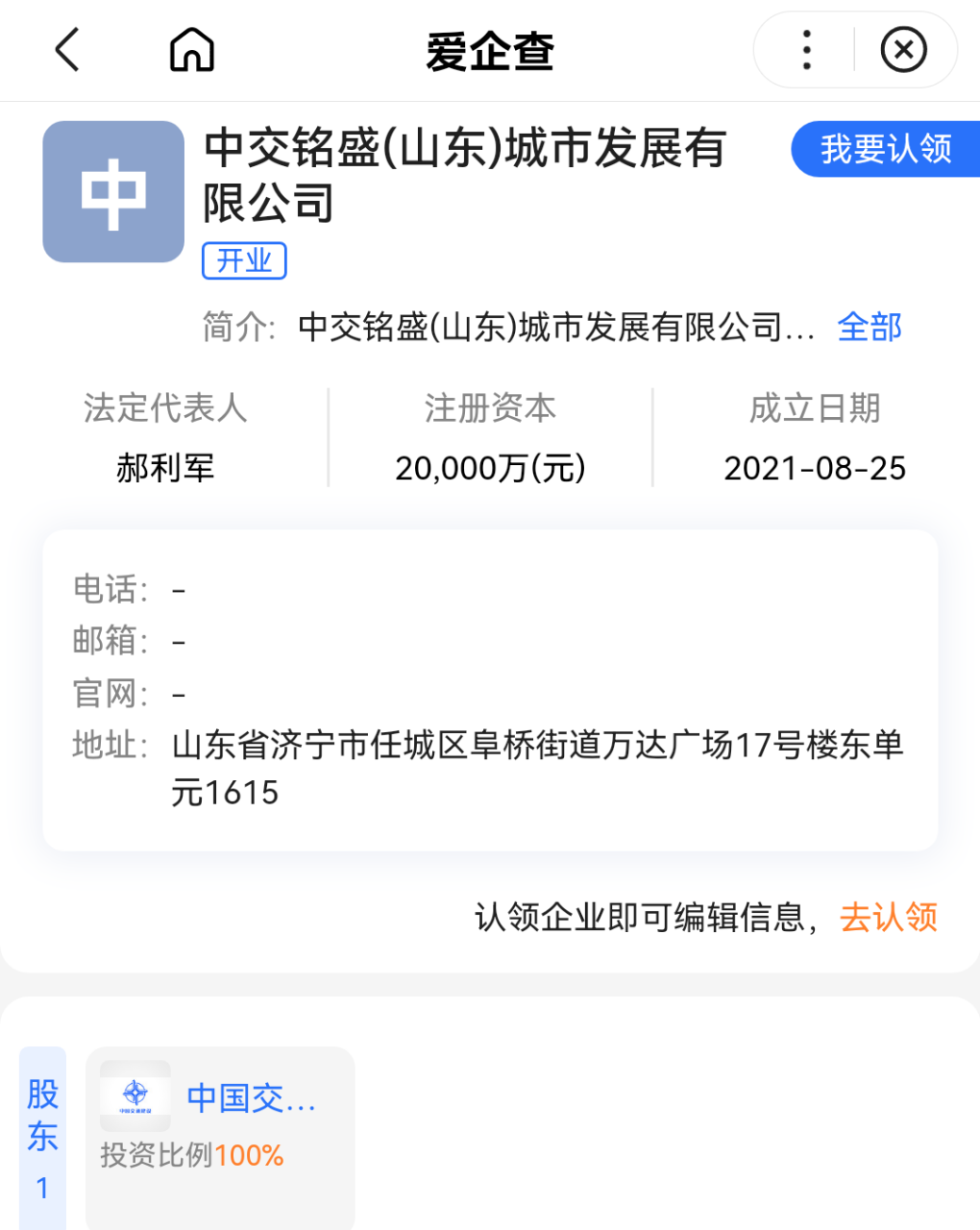
Task: Expand full company intro via 全部
Action: coord(870,328)
